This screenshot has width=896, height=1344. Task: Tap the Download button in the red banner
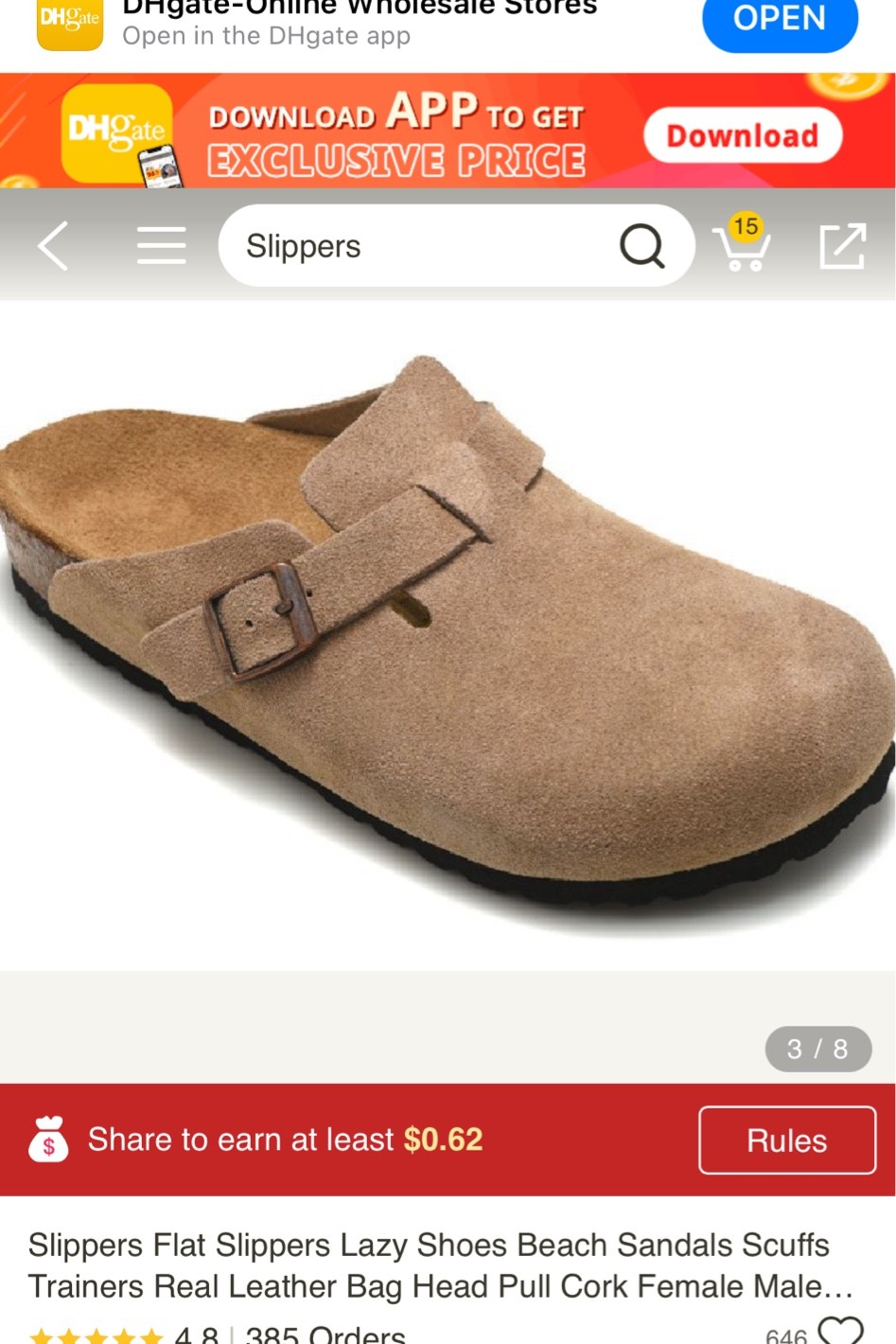click(743, 135)
